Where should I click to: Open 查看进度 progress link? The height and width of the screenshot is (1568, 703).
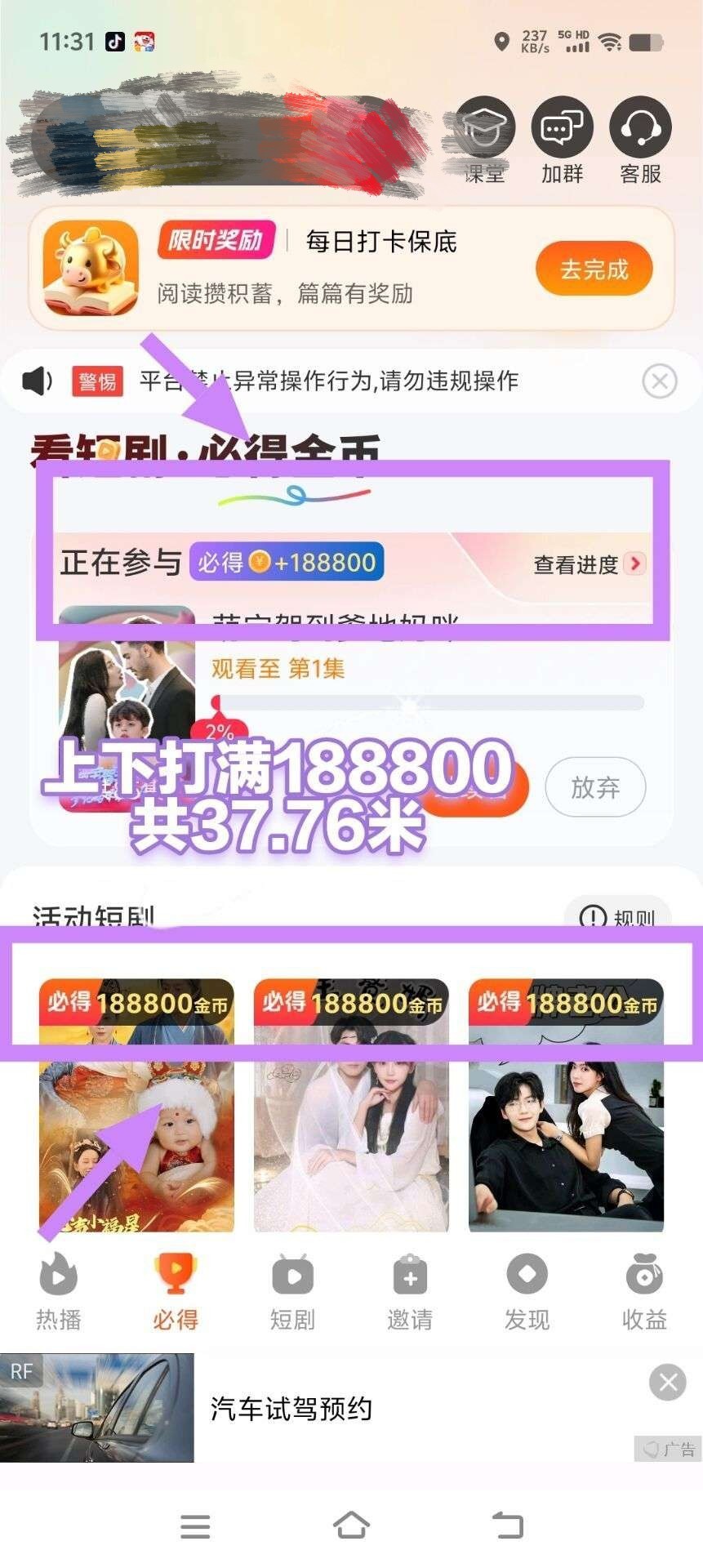(590, 564)
